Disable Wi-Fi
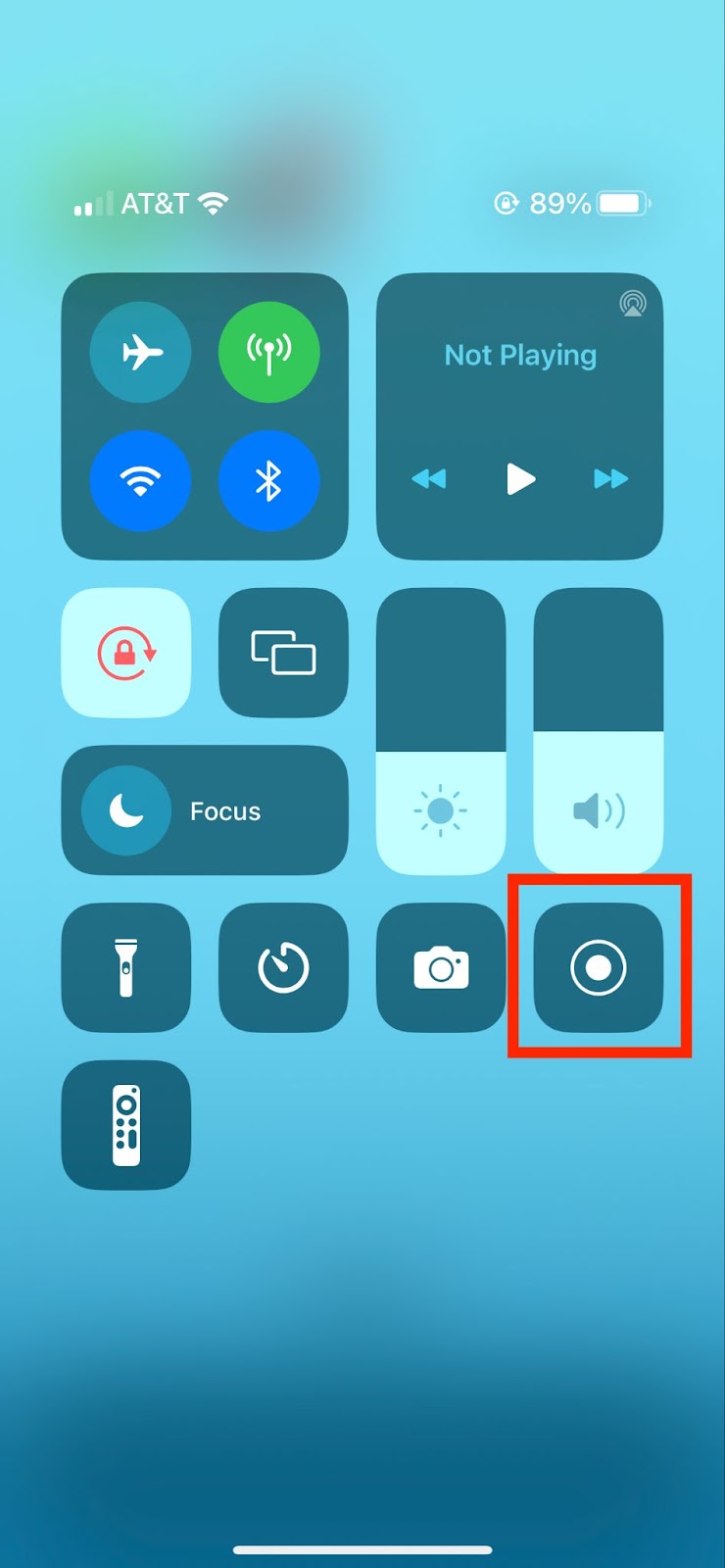The width and height of the screenshot is (725, 1568). [140, 480]
